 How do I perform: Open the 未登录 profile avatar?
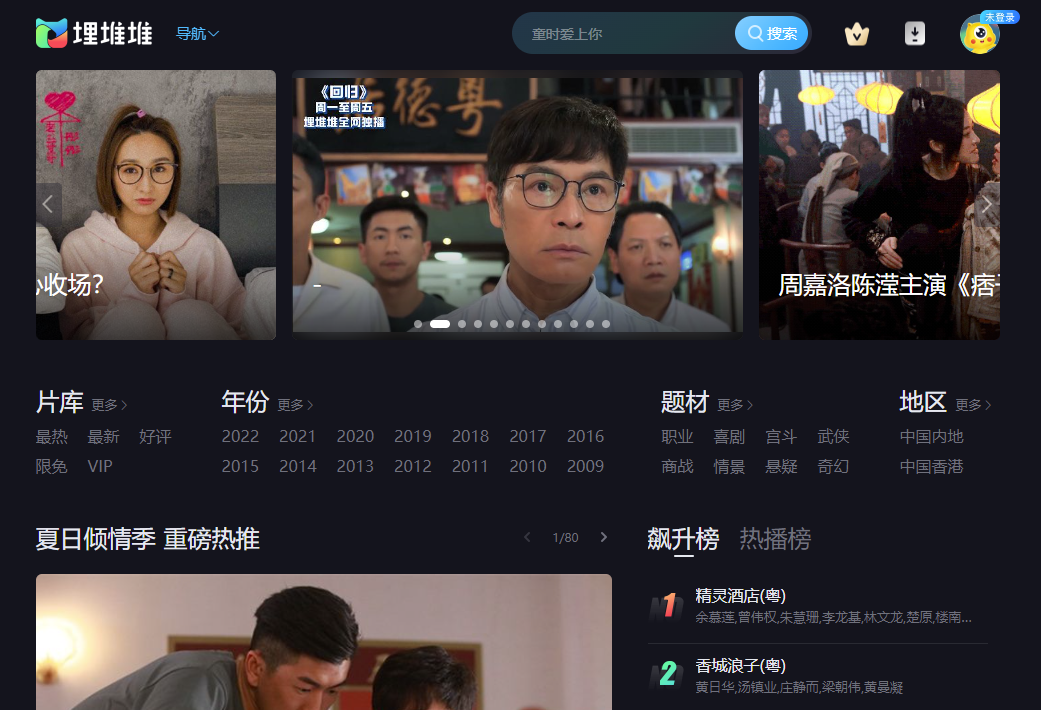tap(979, 35)
